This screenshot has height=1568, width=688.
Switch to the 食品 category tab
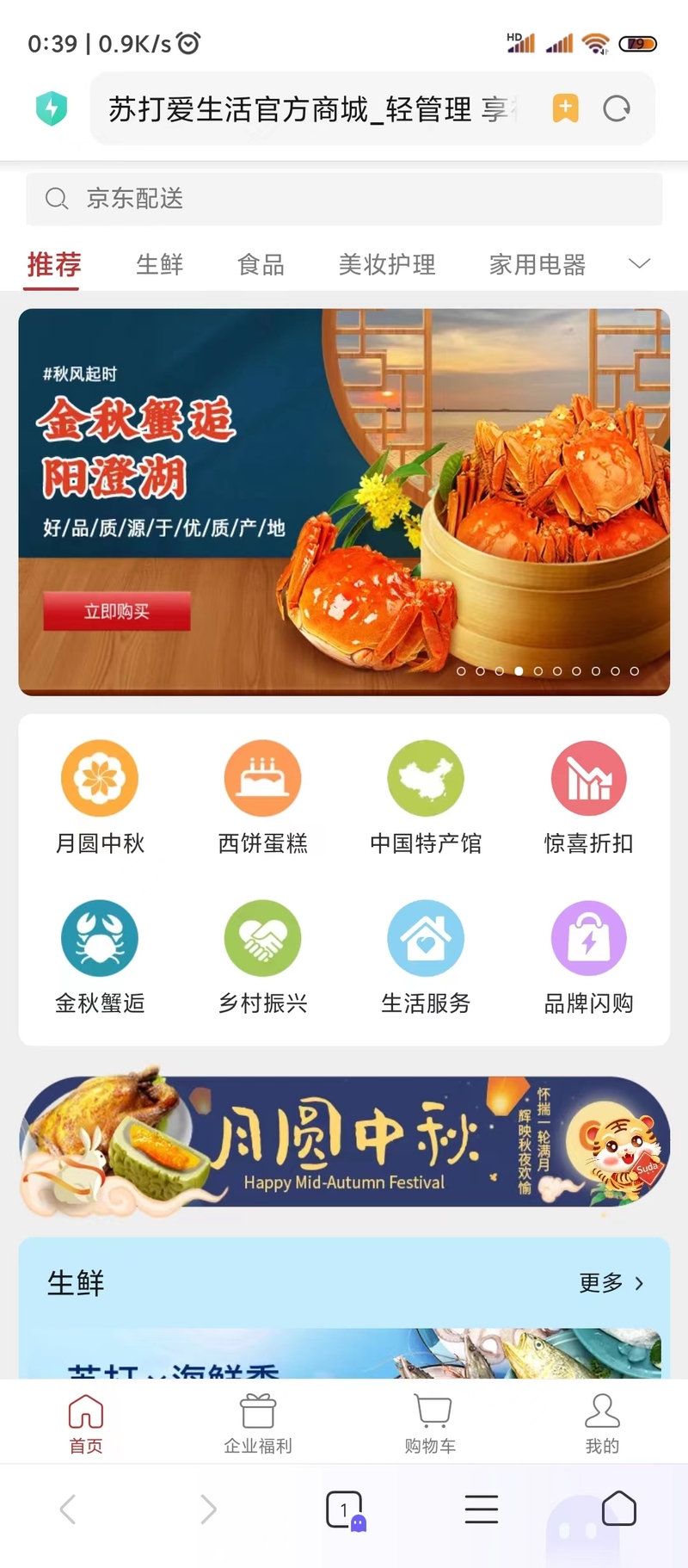coord(261,264)
